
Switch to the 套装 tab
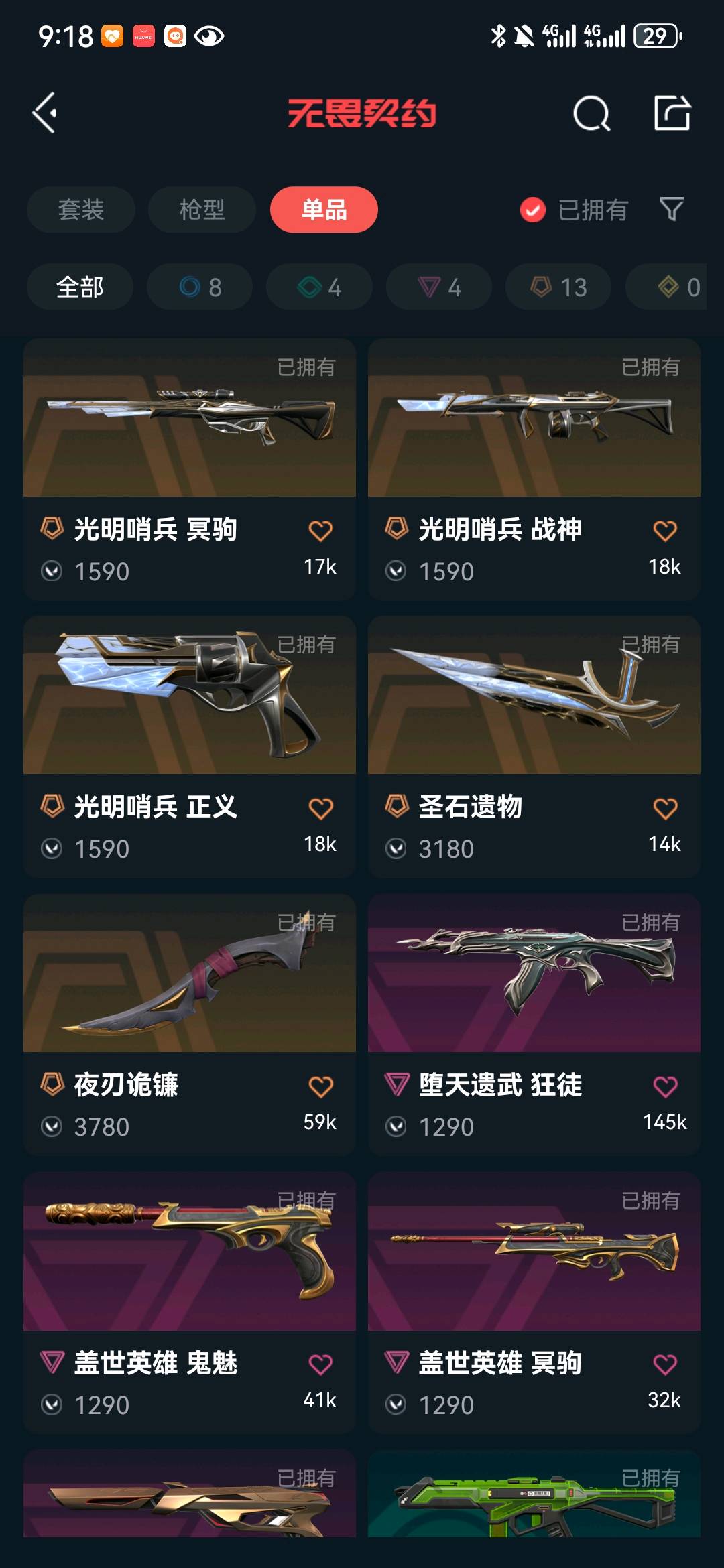(x=81, y=210)
